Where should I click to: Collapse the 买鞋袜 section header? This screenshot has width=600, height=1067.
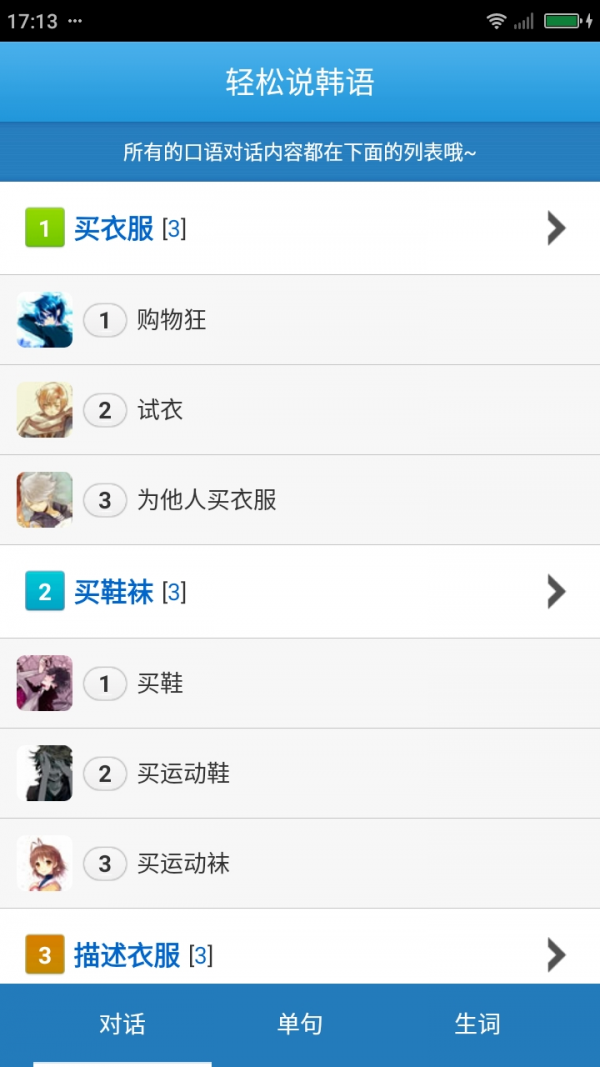coord(300,592)
